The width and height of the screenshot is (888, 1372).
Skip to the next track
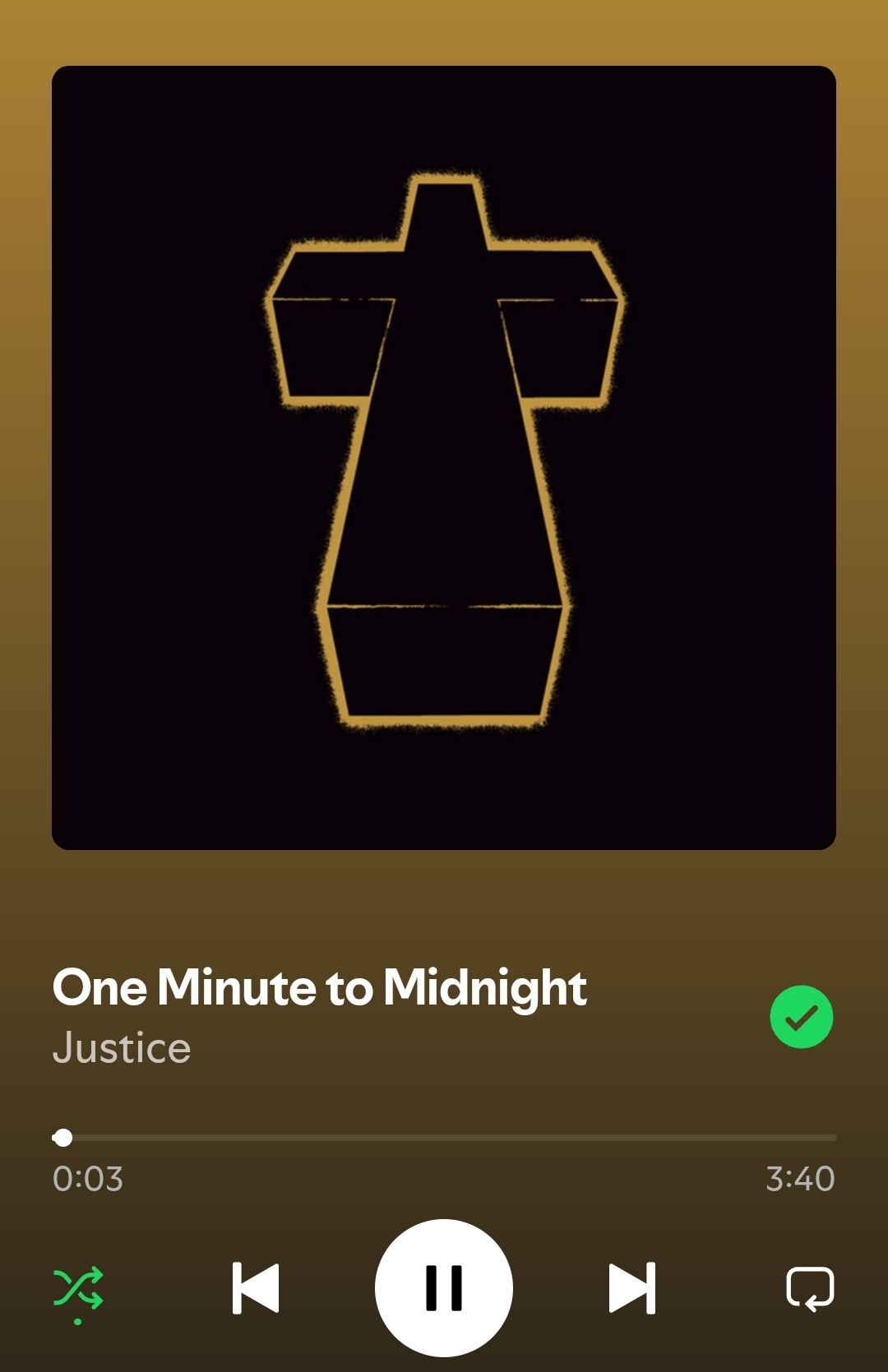pyautogui.click(x=632, y=1288)
